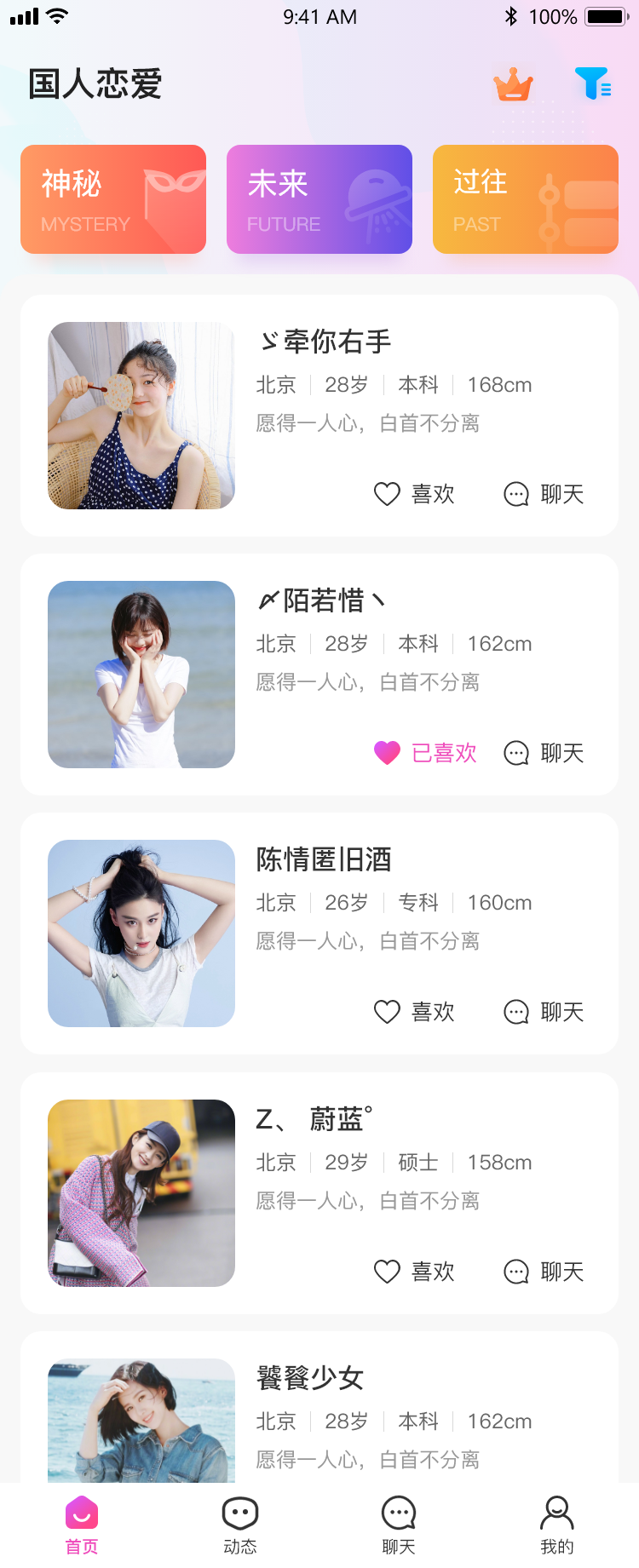Message Z、蔚蓝 via 聊天
This screenshot has height=1568, width=639.
pos(544,1272)
